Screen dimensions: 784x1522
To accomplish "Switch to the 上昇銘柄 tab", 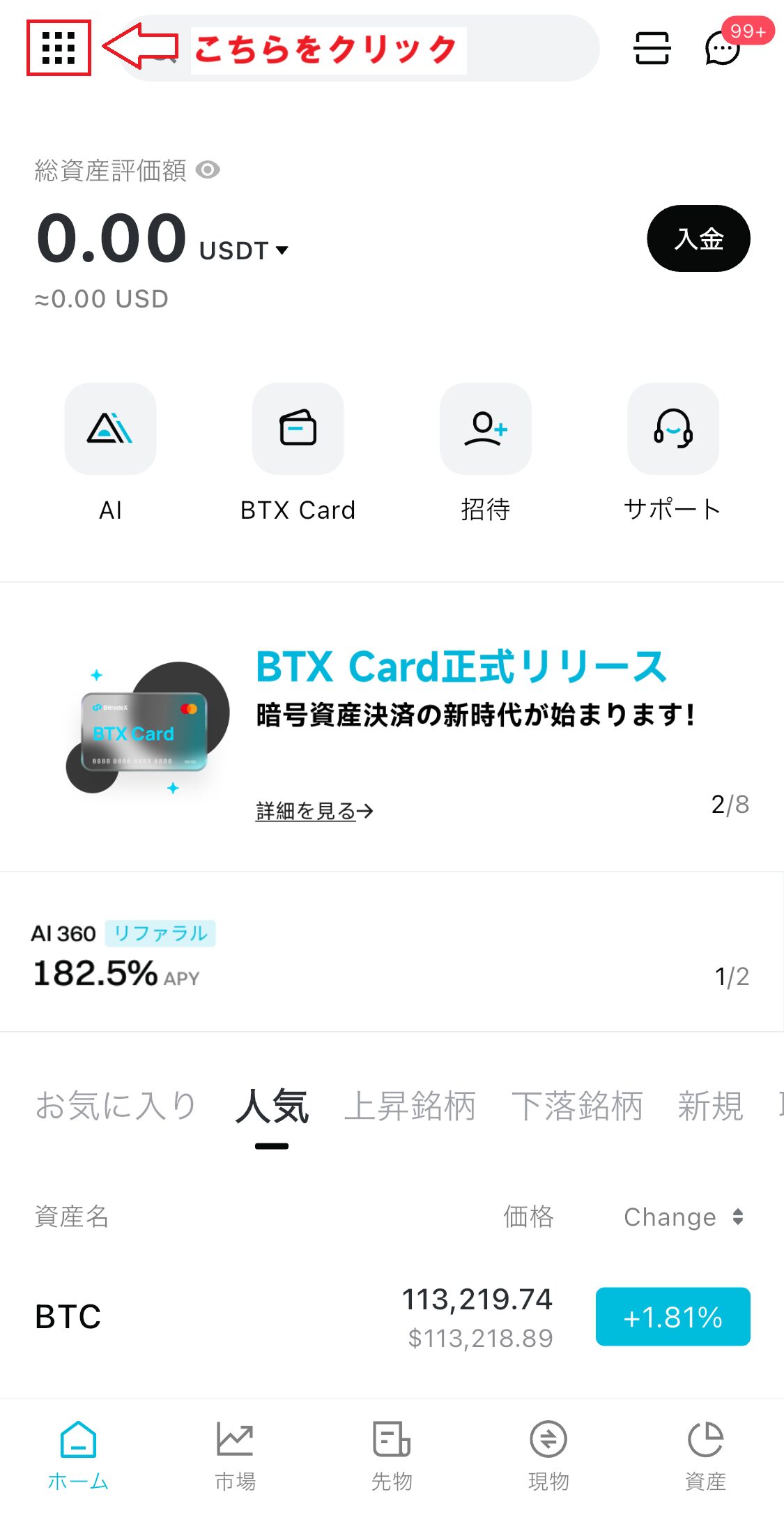I will pyautogui.click(x=410, y=1106).
